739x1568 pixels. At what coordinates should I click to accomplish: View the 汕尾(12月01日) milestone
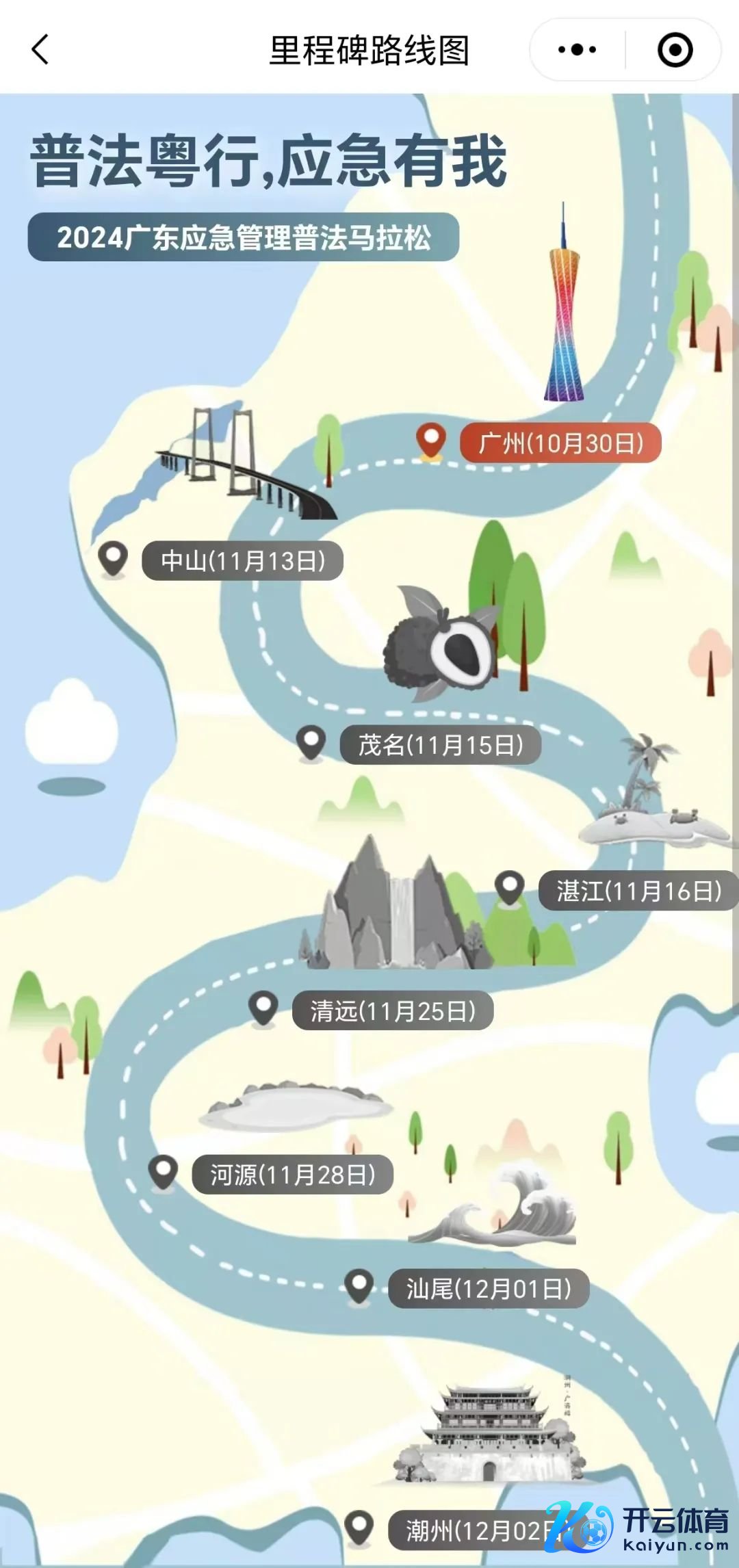(x=488, y=1289)
